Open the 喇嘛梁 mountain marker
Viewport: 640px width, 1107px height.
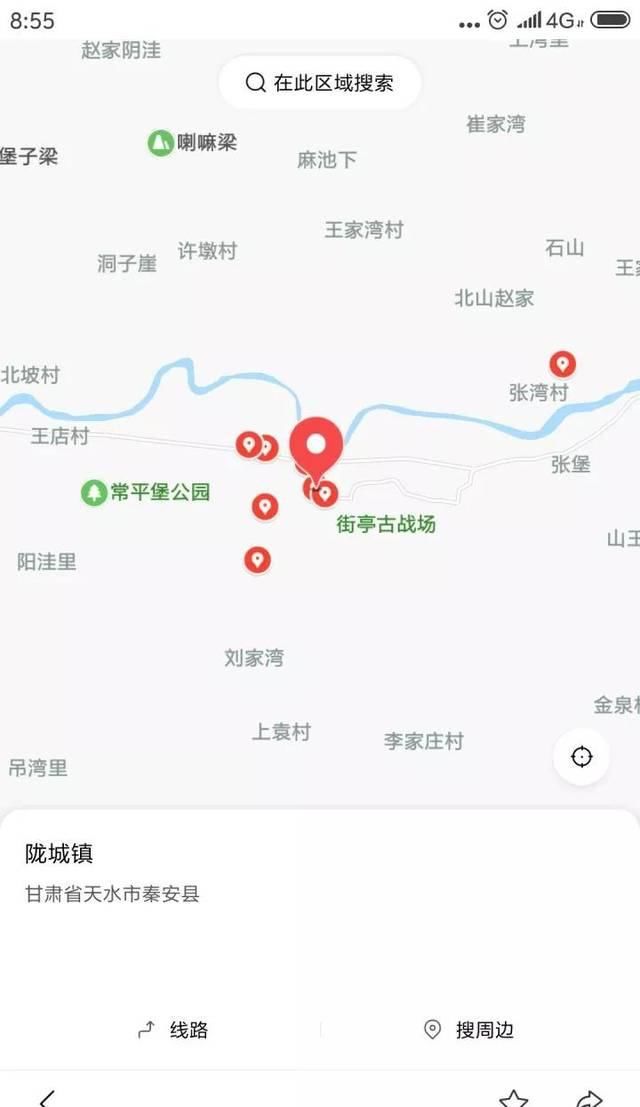pyautogui.click(x=160, y=143)
